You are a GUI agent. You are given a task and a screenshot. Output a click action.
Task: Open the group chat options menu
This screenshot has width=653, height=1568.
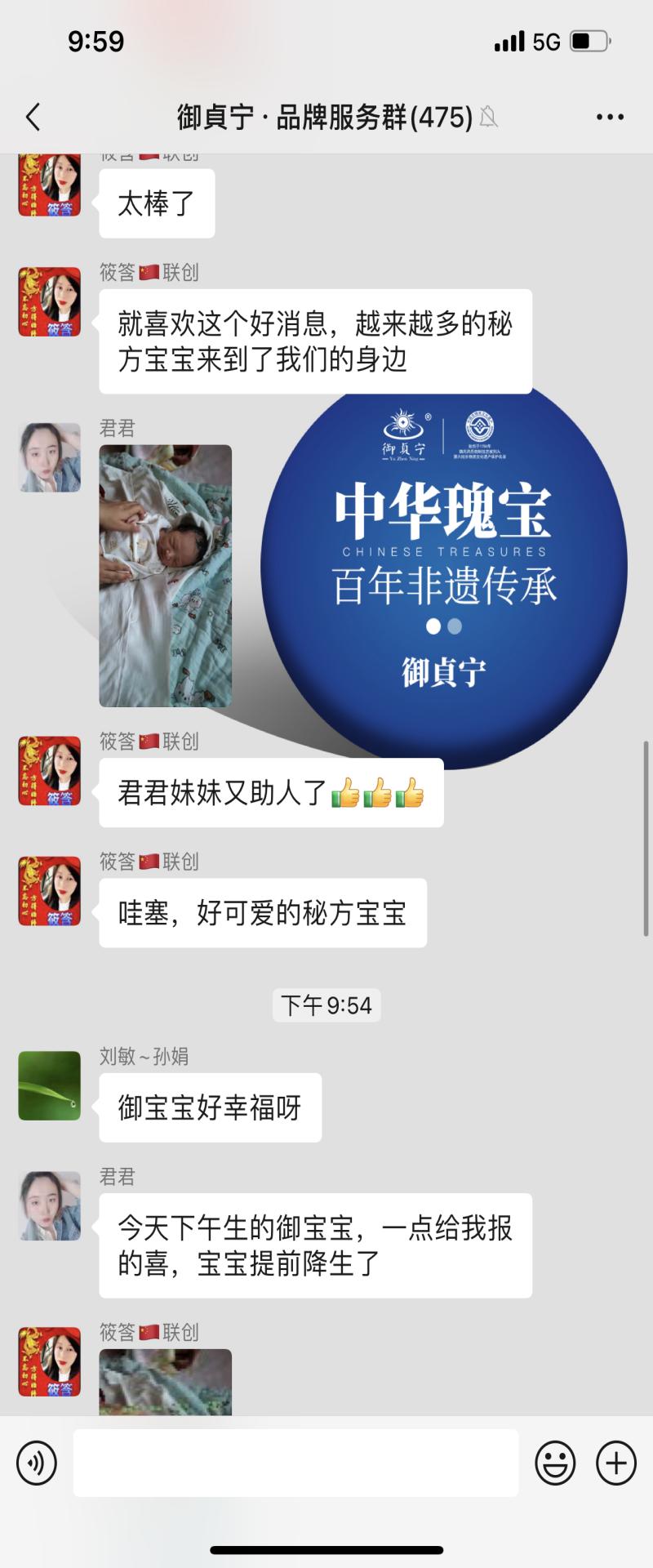(x=610, y=118)
